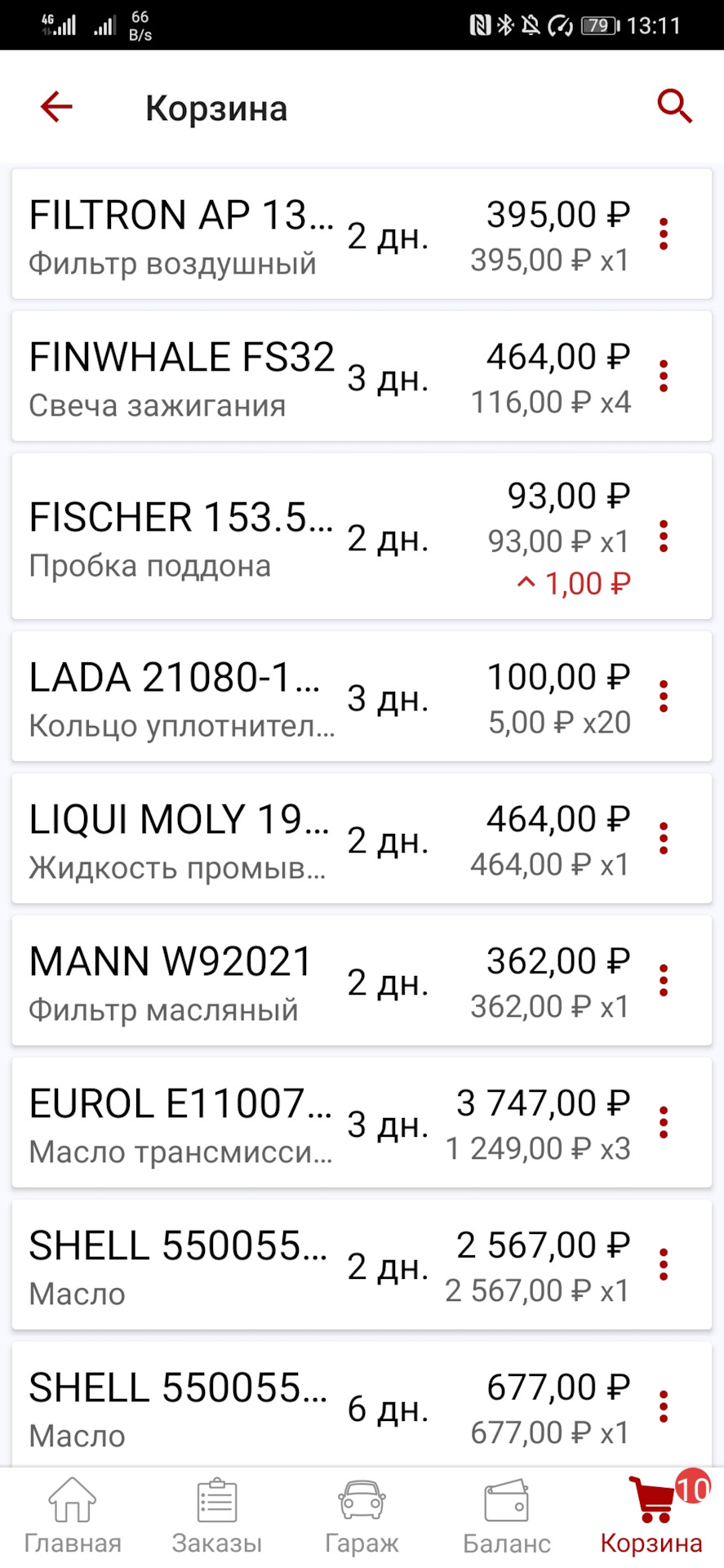
Task: Open options for SHELL oil priced 2 567,00 ₽
Action: (664, 1265)
